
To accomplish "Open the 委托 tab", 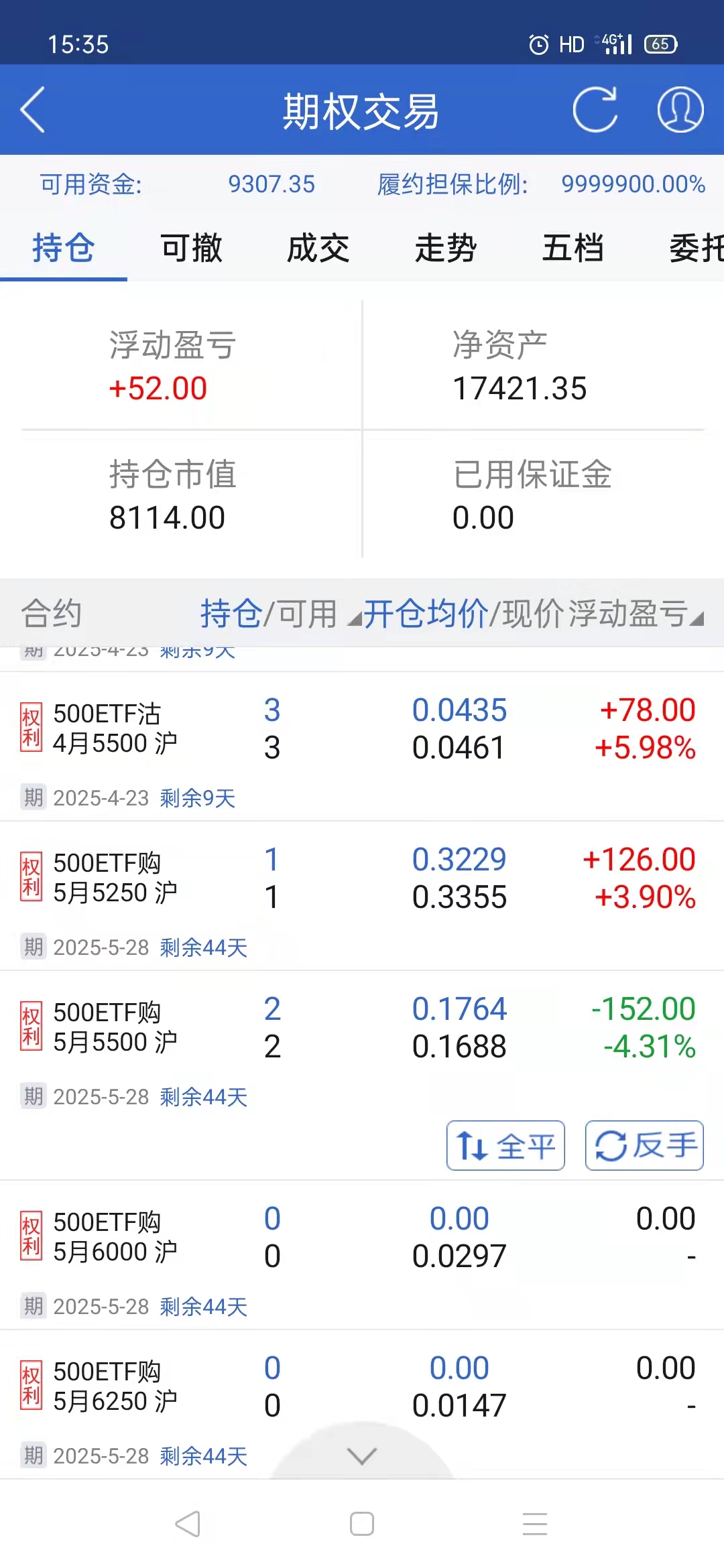I will pos(696,249).
